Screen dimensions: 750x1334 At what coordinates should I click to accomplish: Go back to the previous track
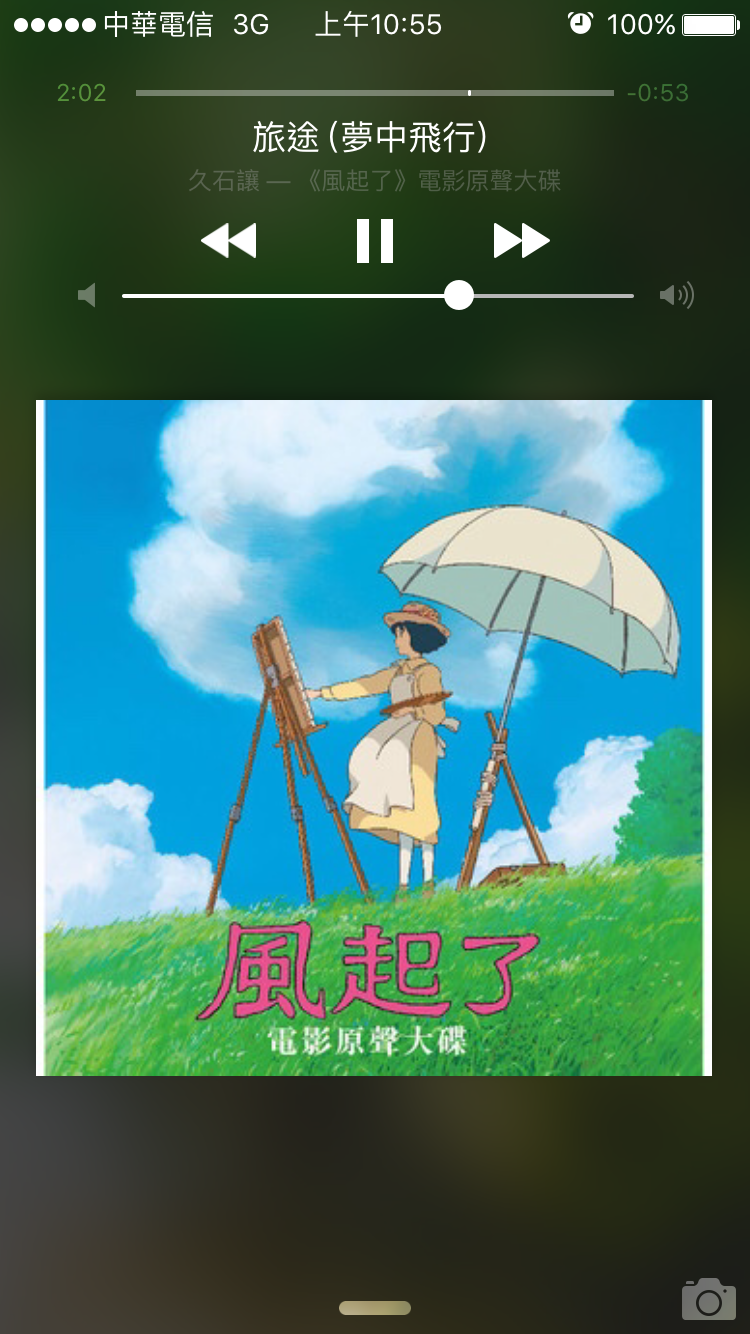(x=228, y=241)
